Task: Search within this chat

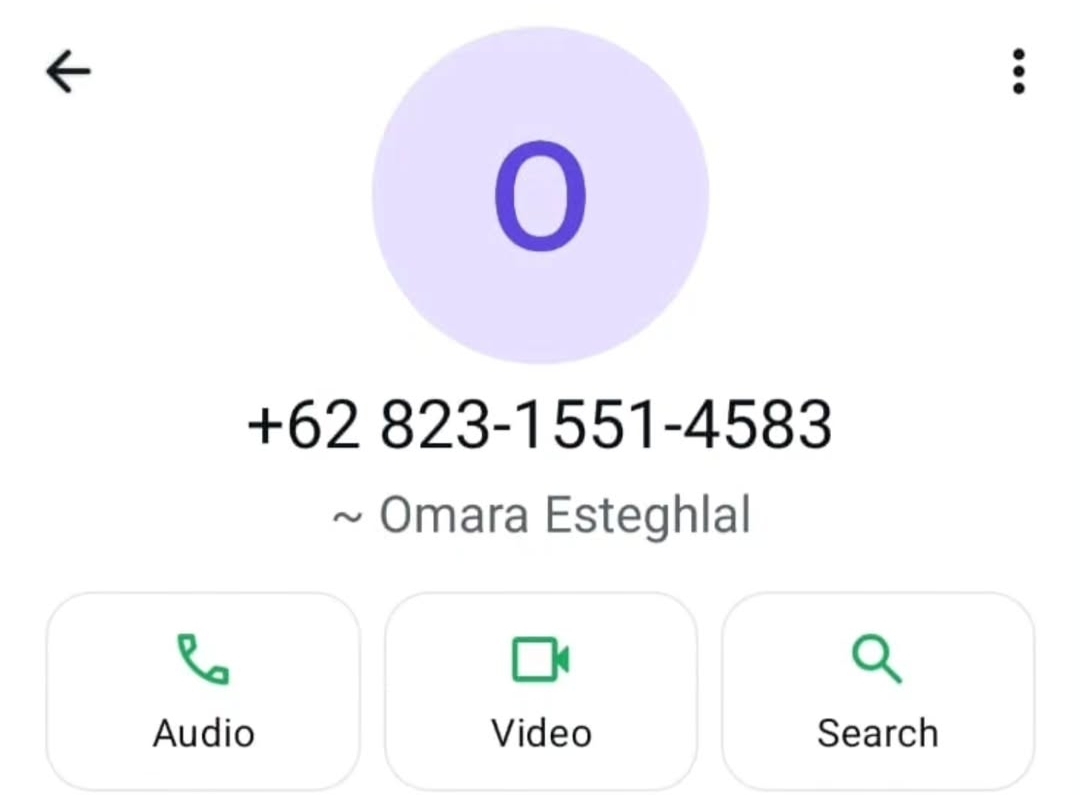Action: click(877, 690)
